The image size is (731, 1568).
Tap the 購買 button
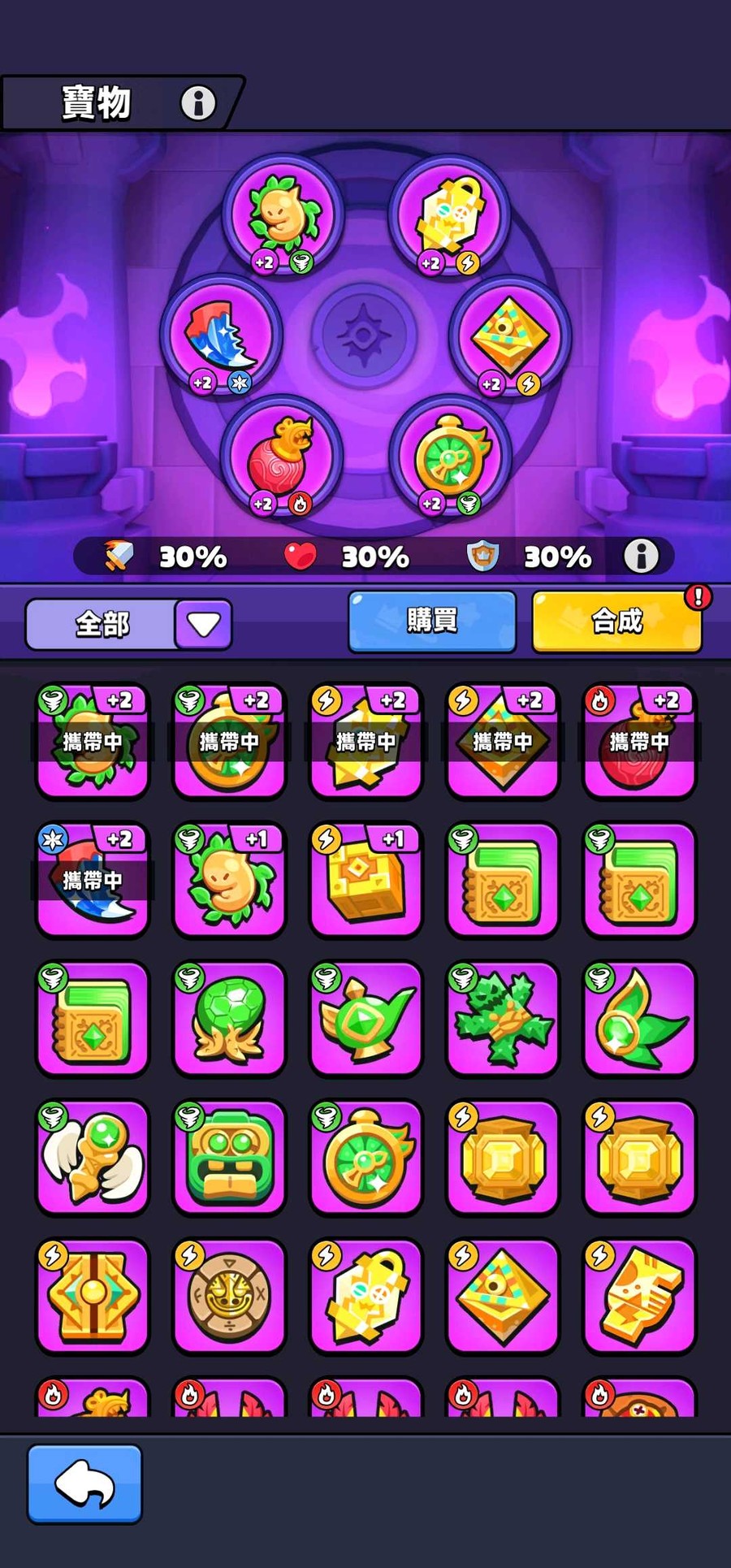pos(432,622)
